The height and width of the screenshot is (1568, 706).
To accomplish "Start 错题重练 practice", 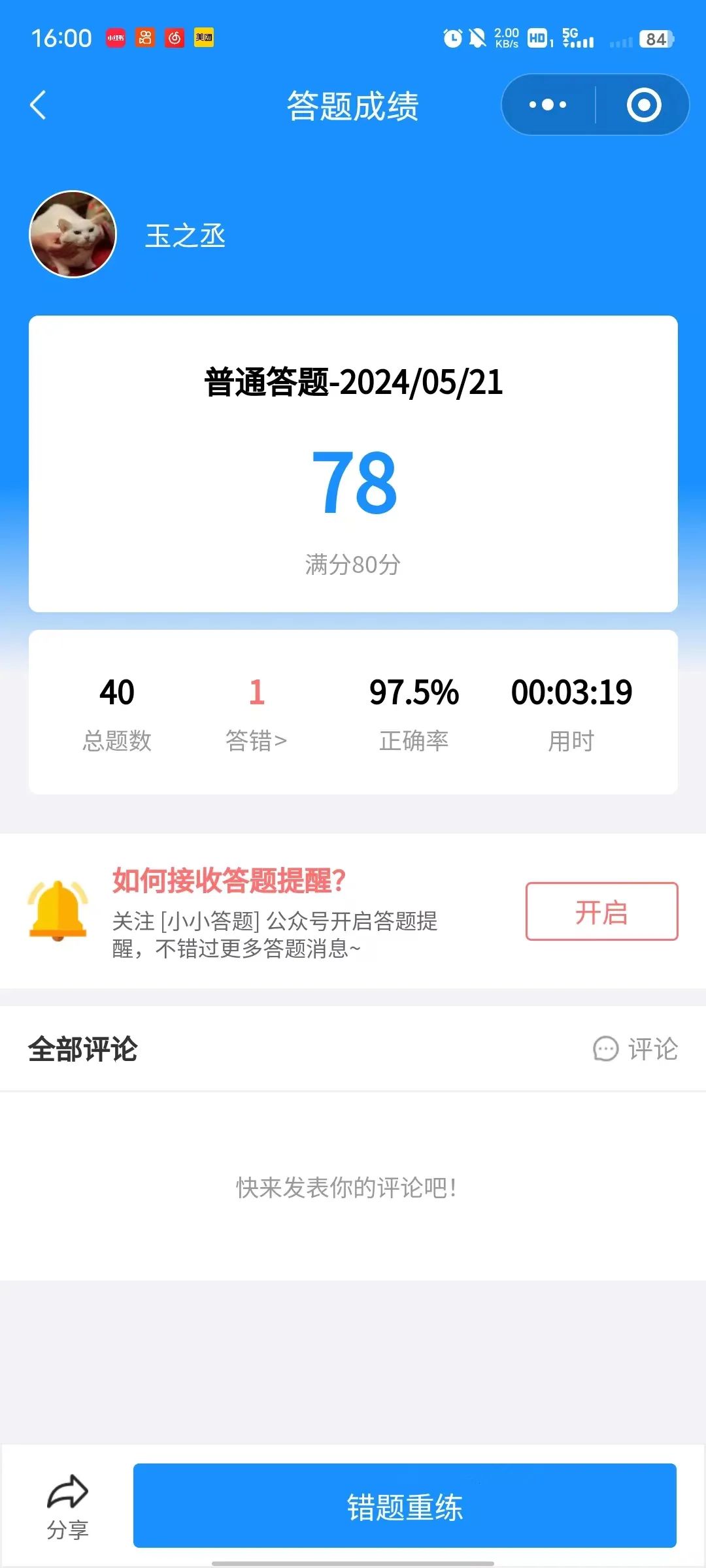I will tap(405, 1506).
